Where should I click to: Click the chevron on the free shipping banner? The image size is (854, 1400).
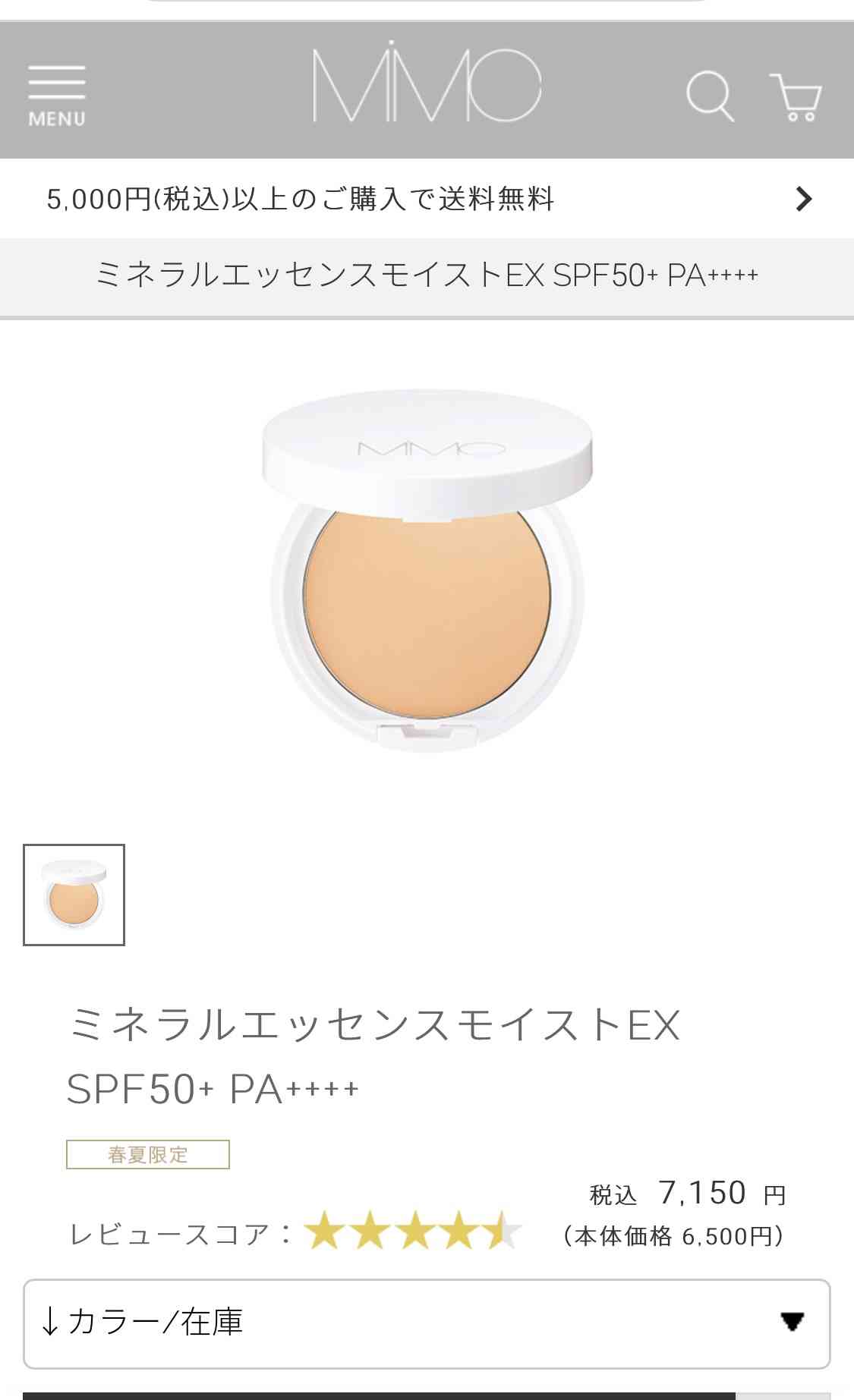(803, 200)
